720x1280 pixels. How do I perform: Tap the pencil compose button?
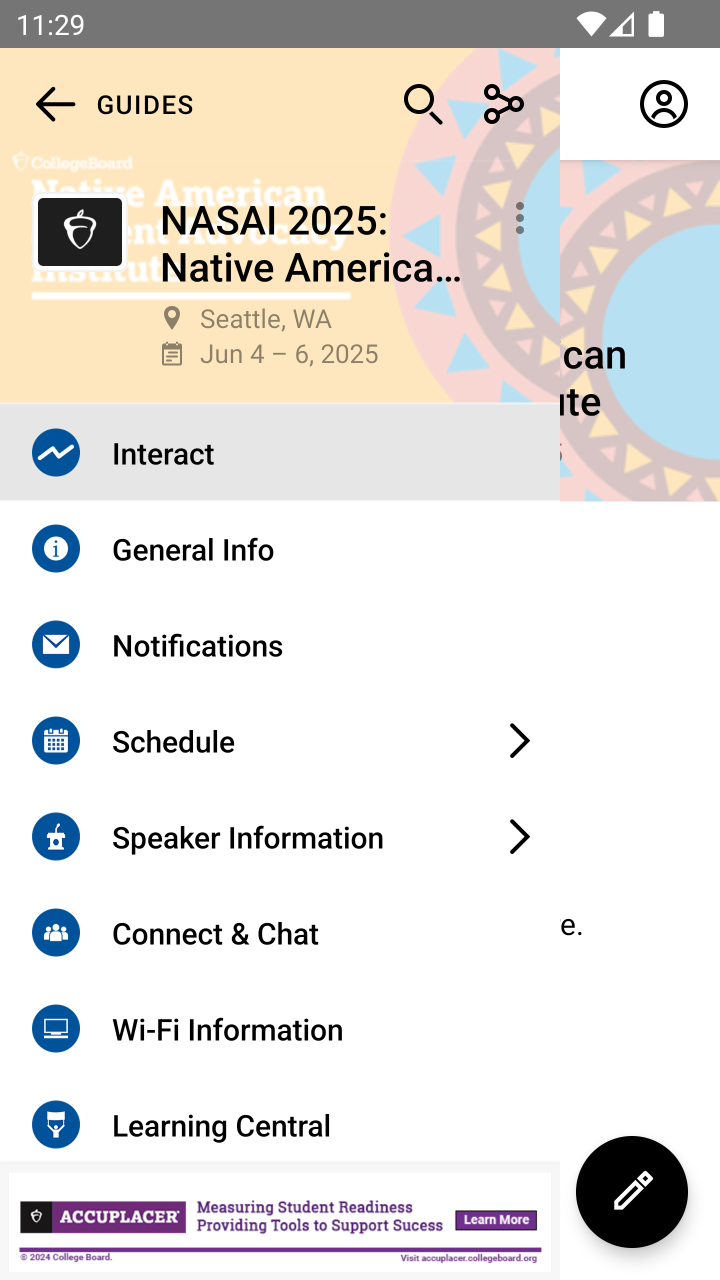tap(632, 1192)
